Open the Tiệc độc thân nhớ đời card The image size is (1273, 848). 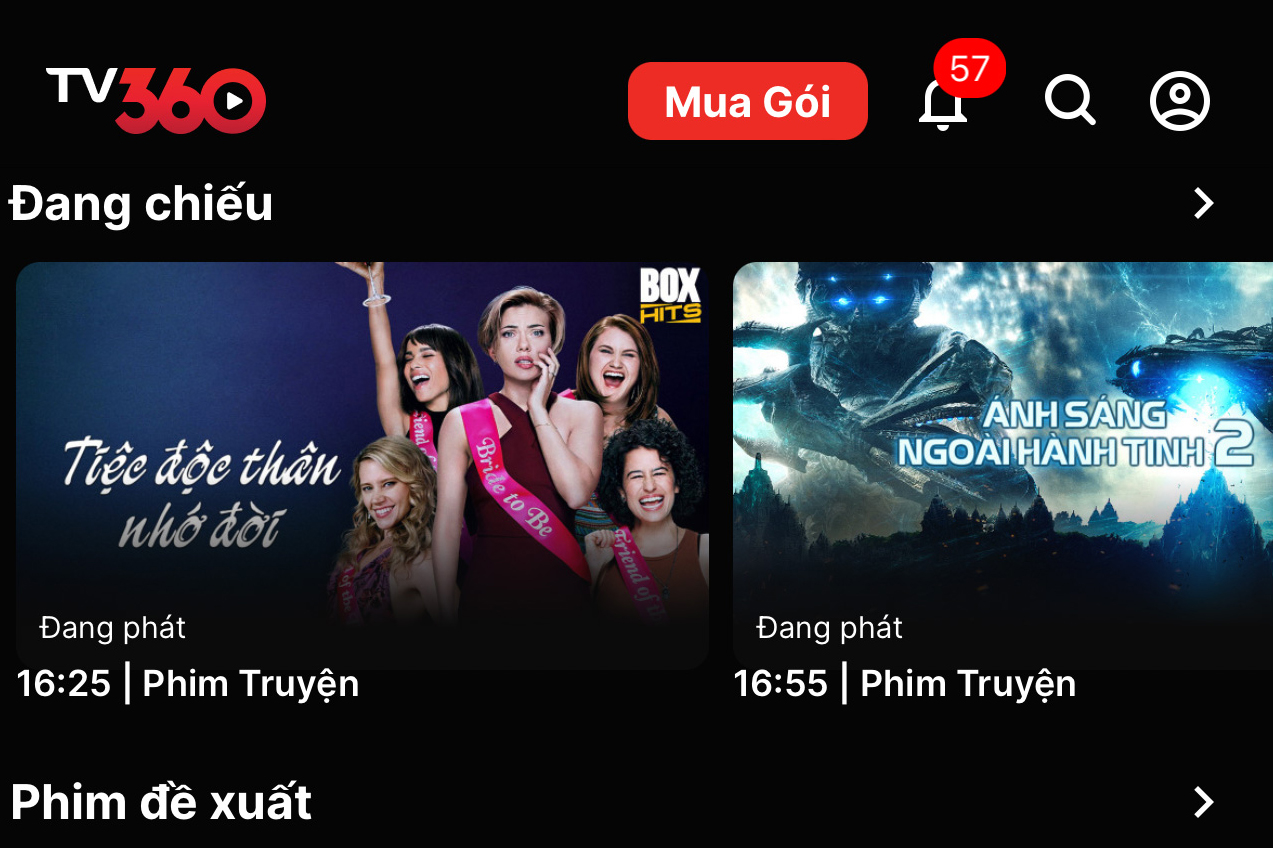pyautogui.click(x=362, y=465)
